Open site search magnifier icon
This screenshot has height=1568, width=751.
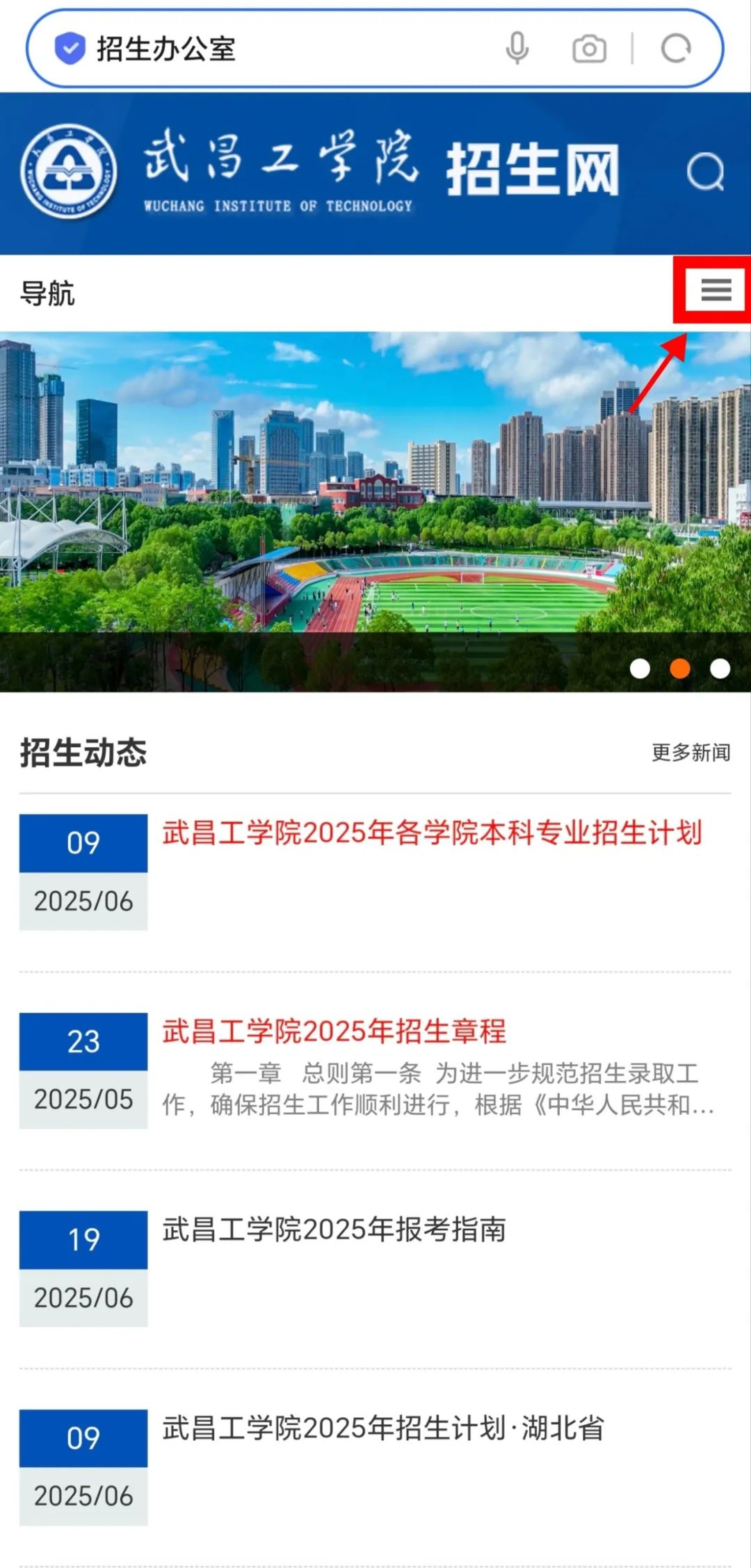705,172
